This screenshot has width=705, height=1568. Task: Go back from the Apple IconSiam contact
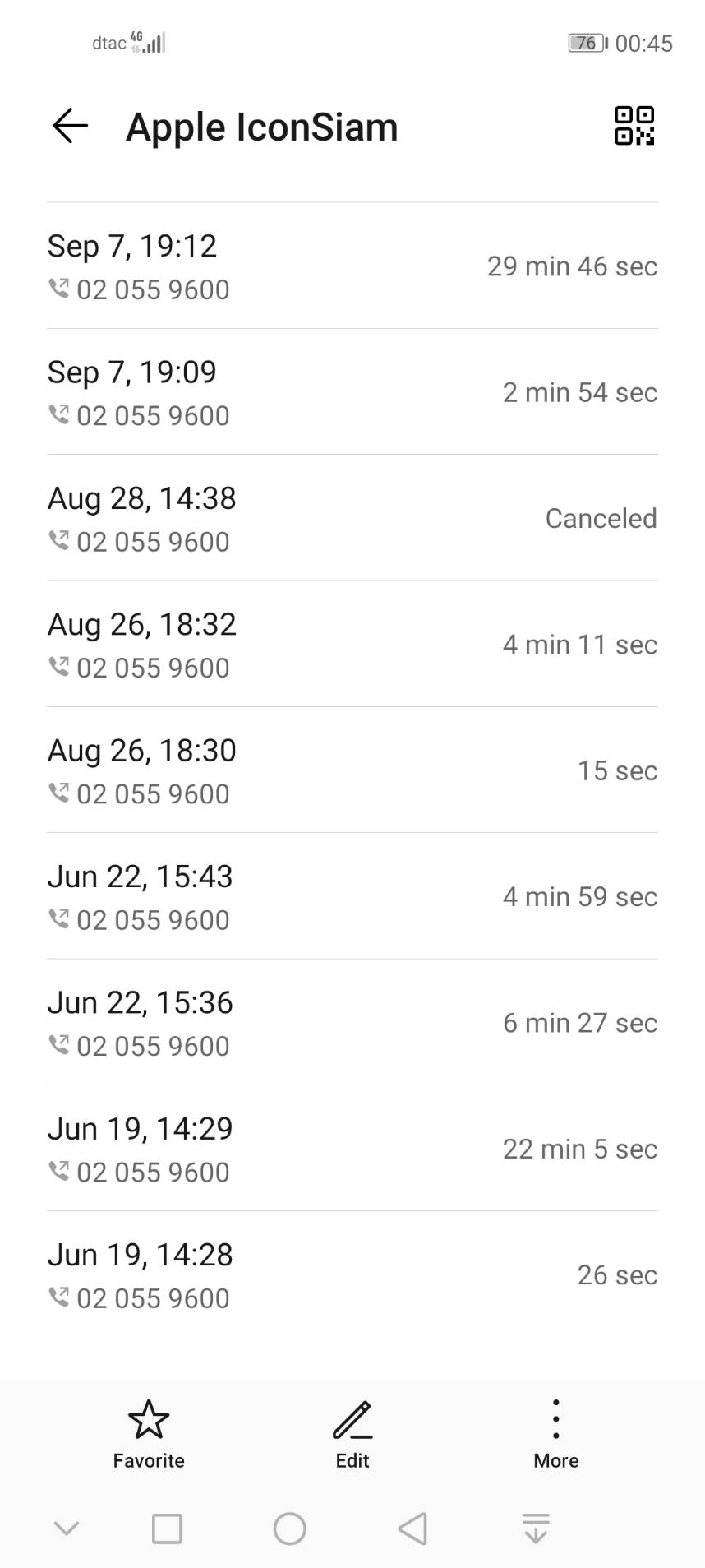[x=70, y=126]
